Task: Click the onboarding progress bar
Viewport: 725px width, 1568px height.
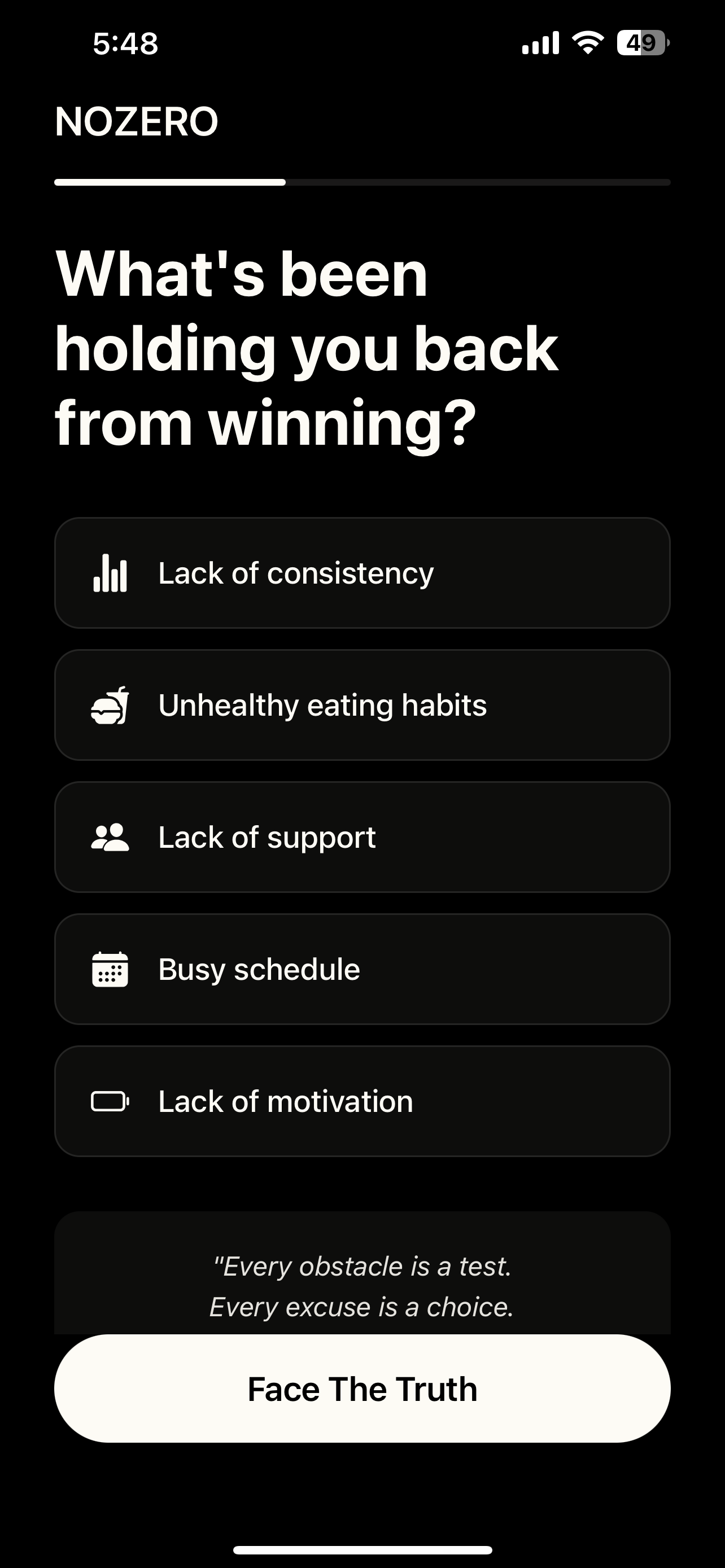Action: coord(362,182)
